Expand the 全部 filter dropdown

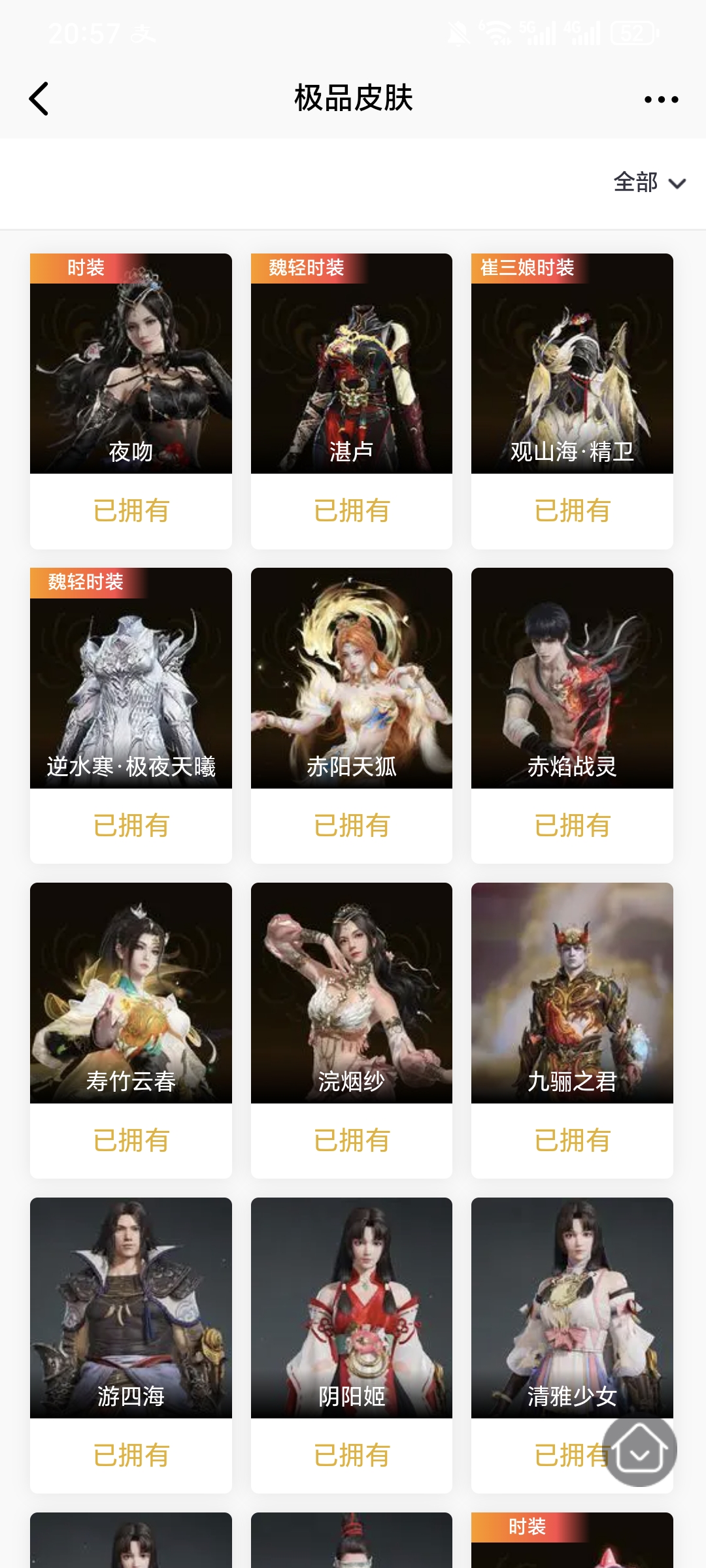tap(648, 182)
